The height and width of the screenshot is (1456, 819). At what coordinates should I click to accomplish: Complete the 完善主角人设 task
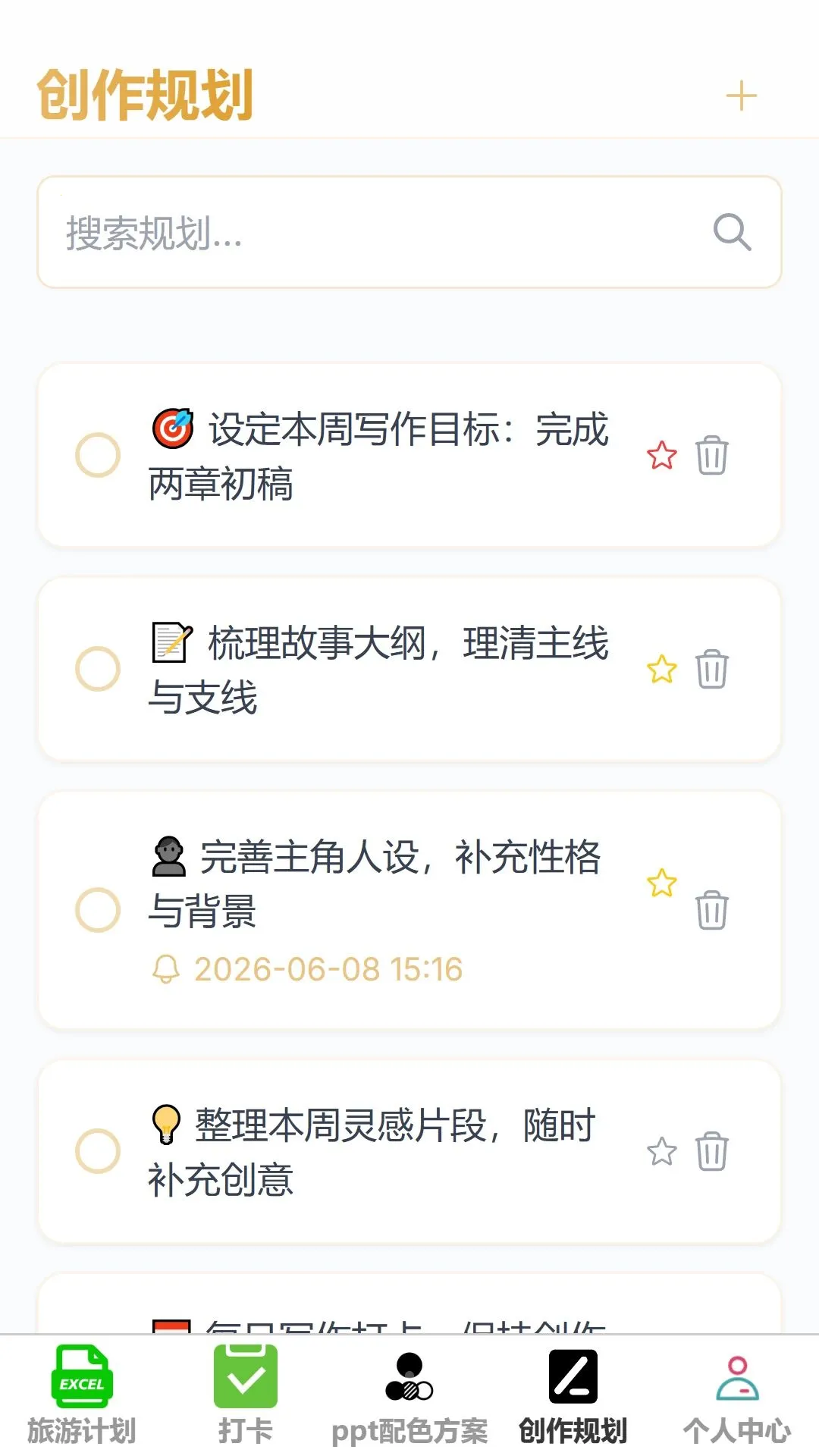tap(98, 910)
